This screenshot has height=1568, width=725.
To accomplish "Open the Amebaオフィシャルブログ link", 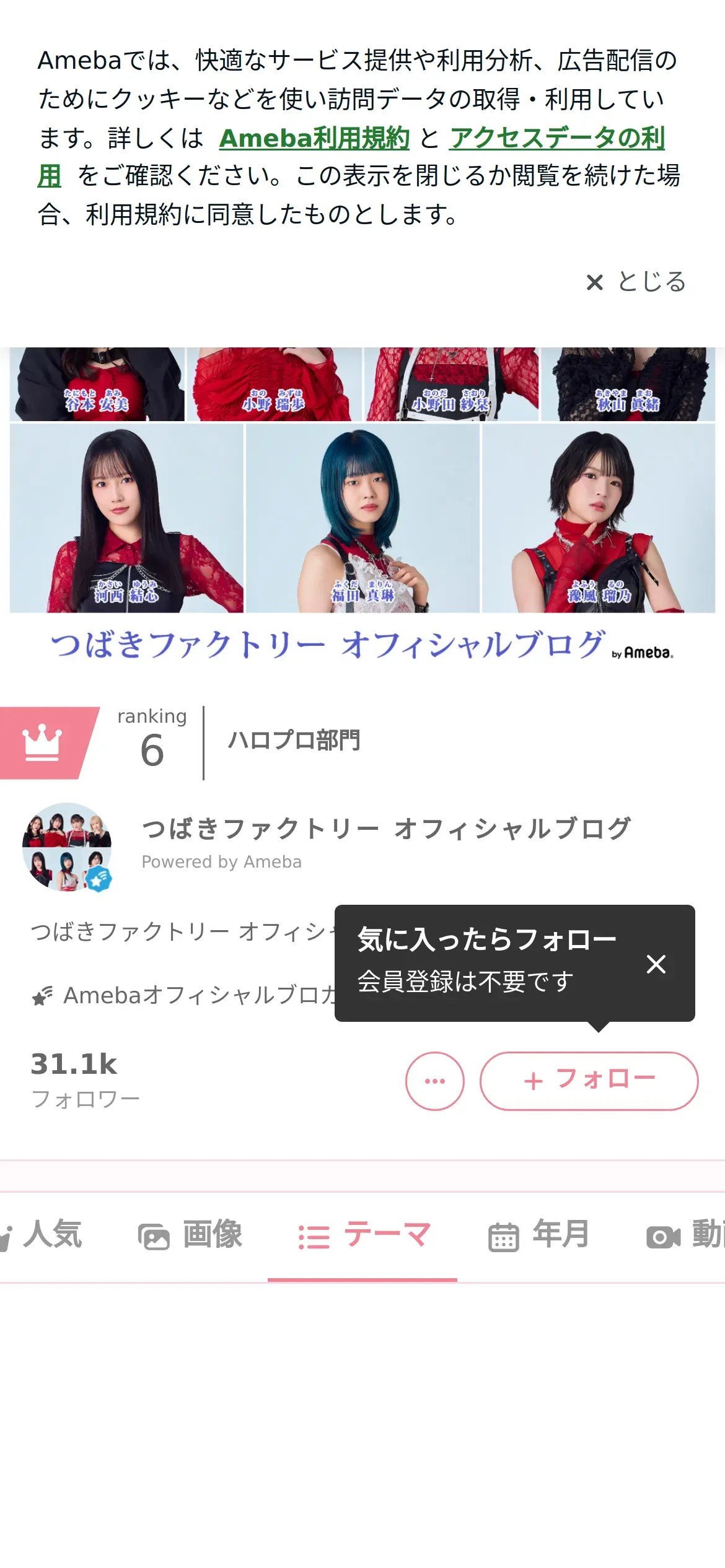I will (x=186, y=995).
